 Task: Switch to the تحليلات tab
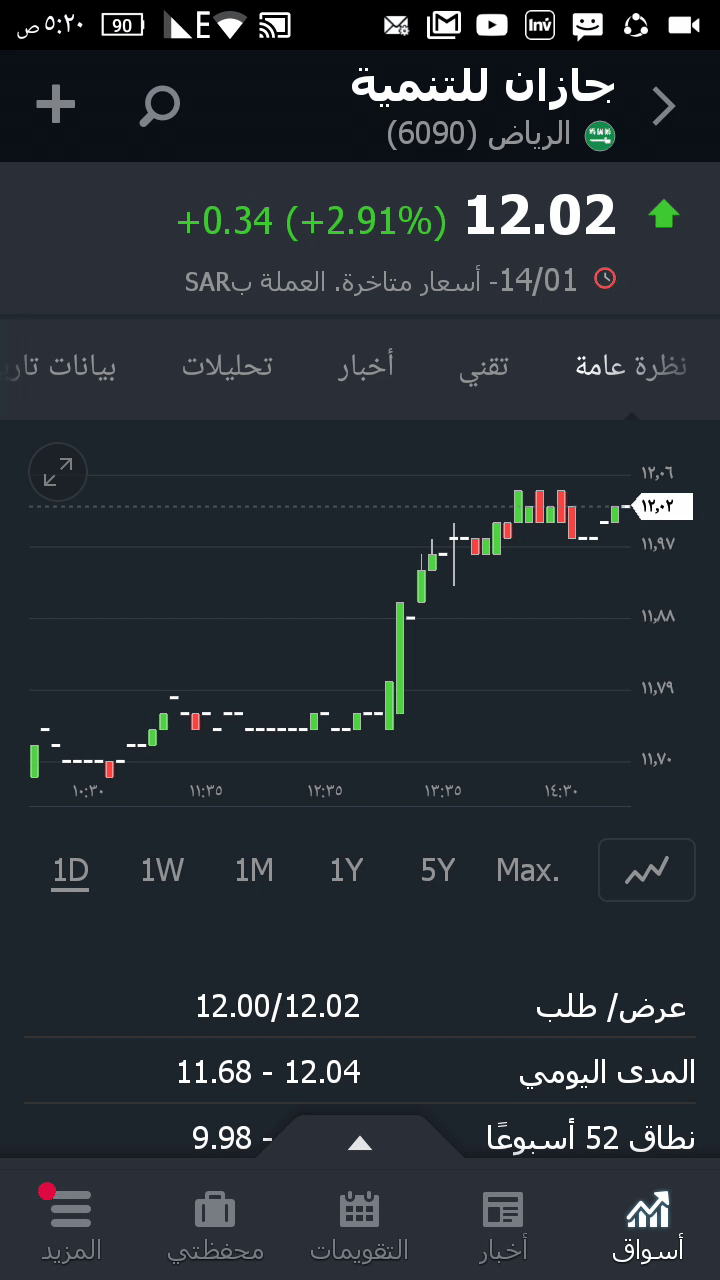227,366
